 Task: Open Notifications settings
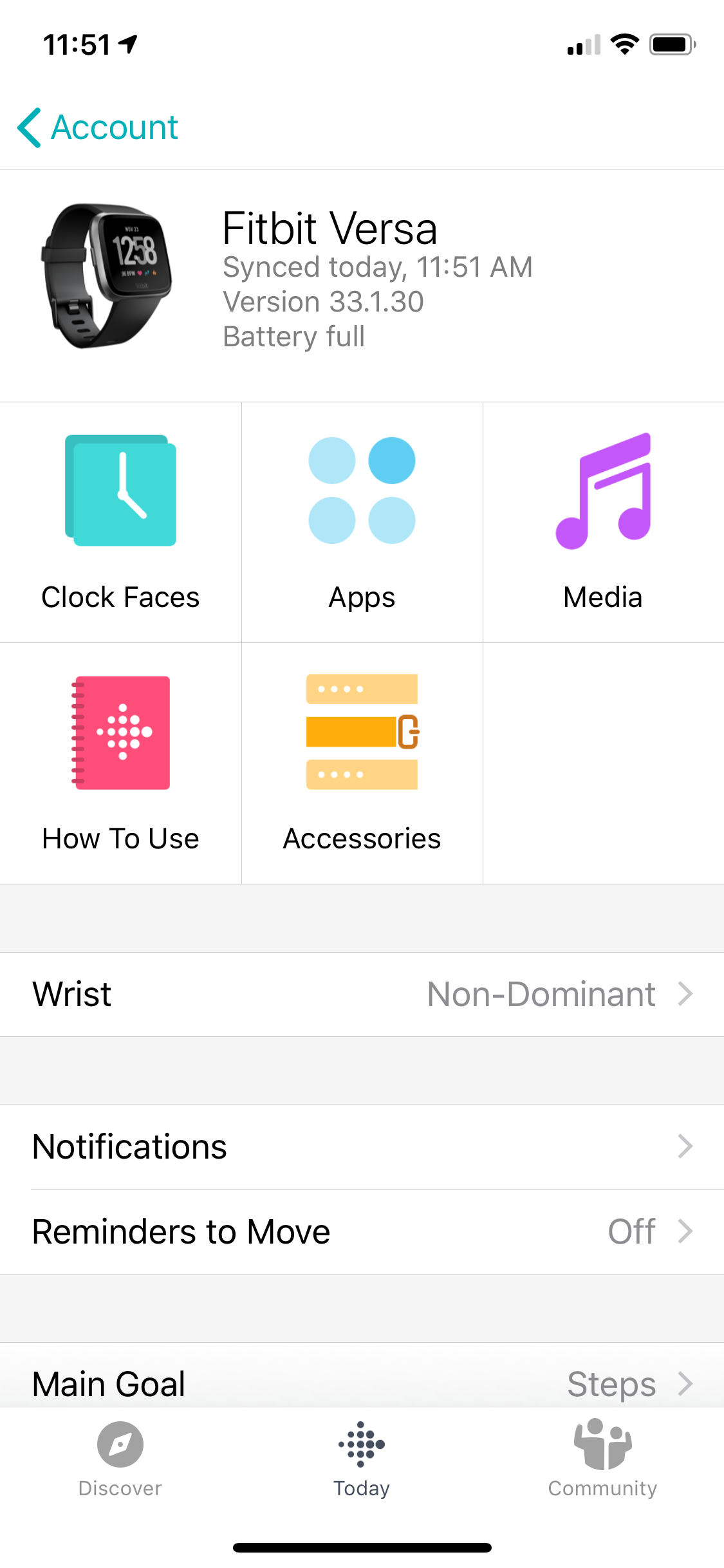pos(362,1147)
